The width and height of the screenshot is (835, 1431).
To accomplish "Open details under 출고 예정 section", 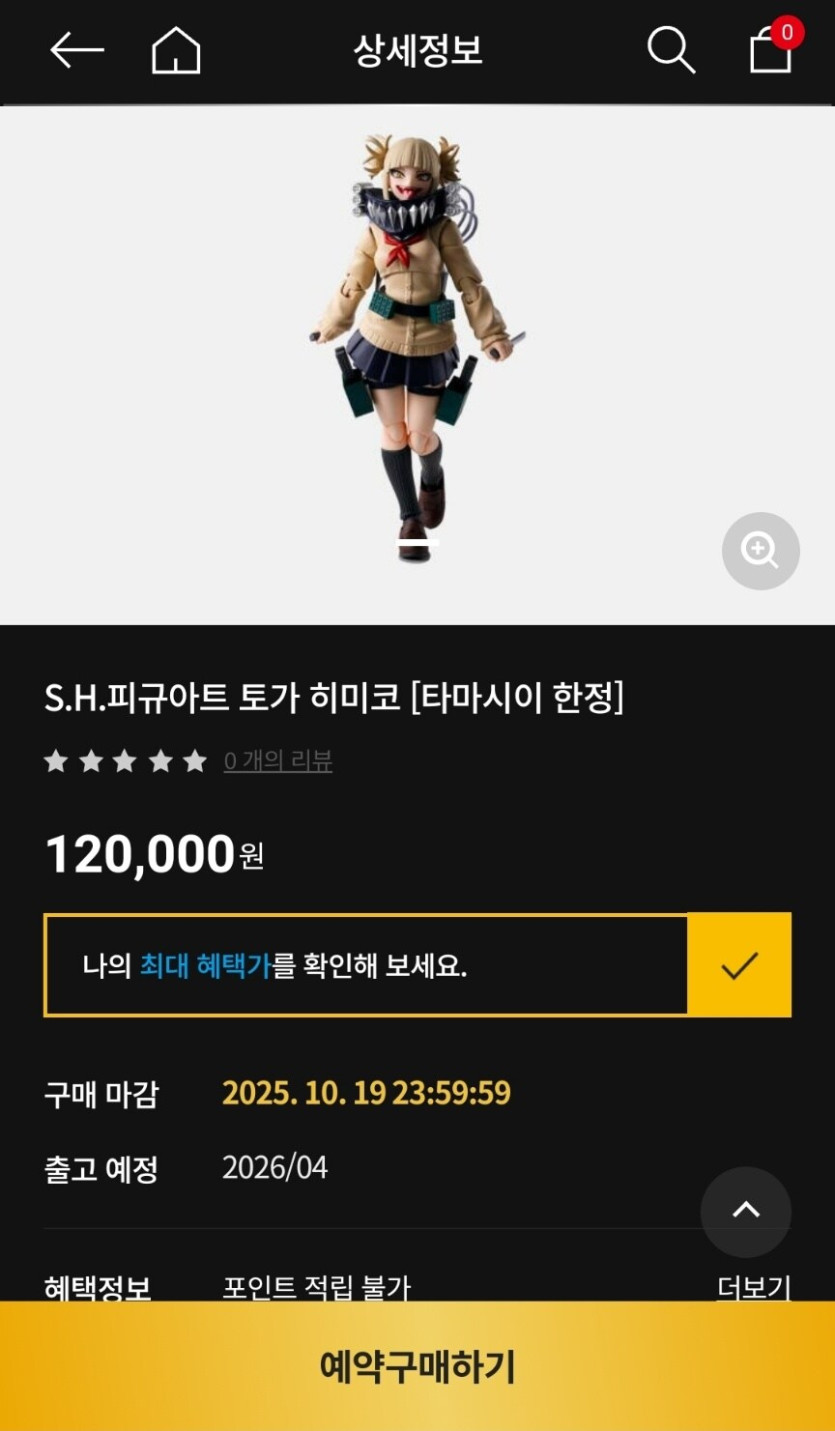I will [x=273, y=1167].
